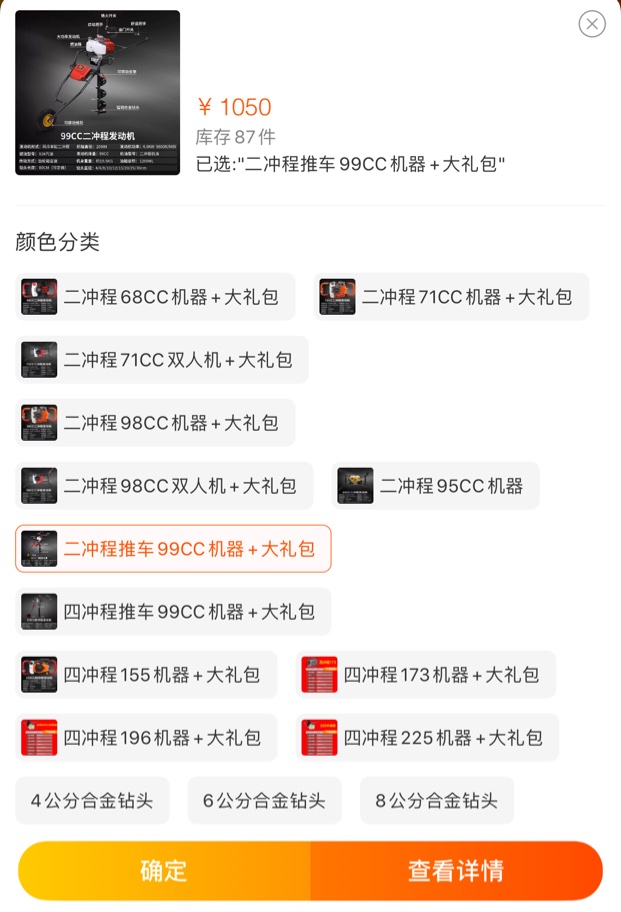The height and width of the screenshot is (912, 621).
Task: Choose 二冲程71CC机器+大礼包 variant
Action: click(x=451, y=297)
